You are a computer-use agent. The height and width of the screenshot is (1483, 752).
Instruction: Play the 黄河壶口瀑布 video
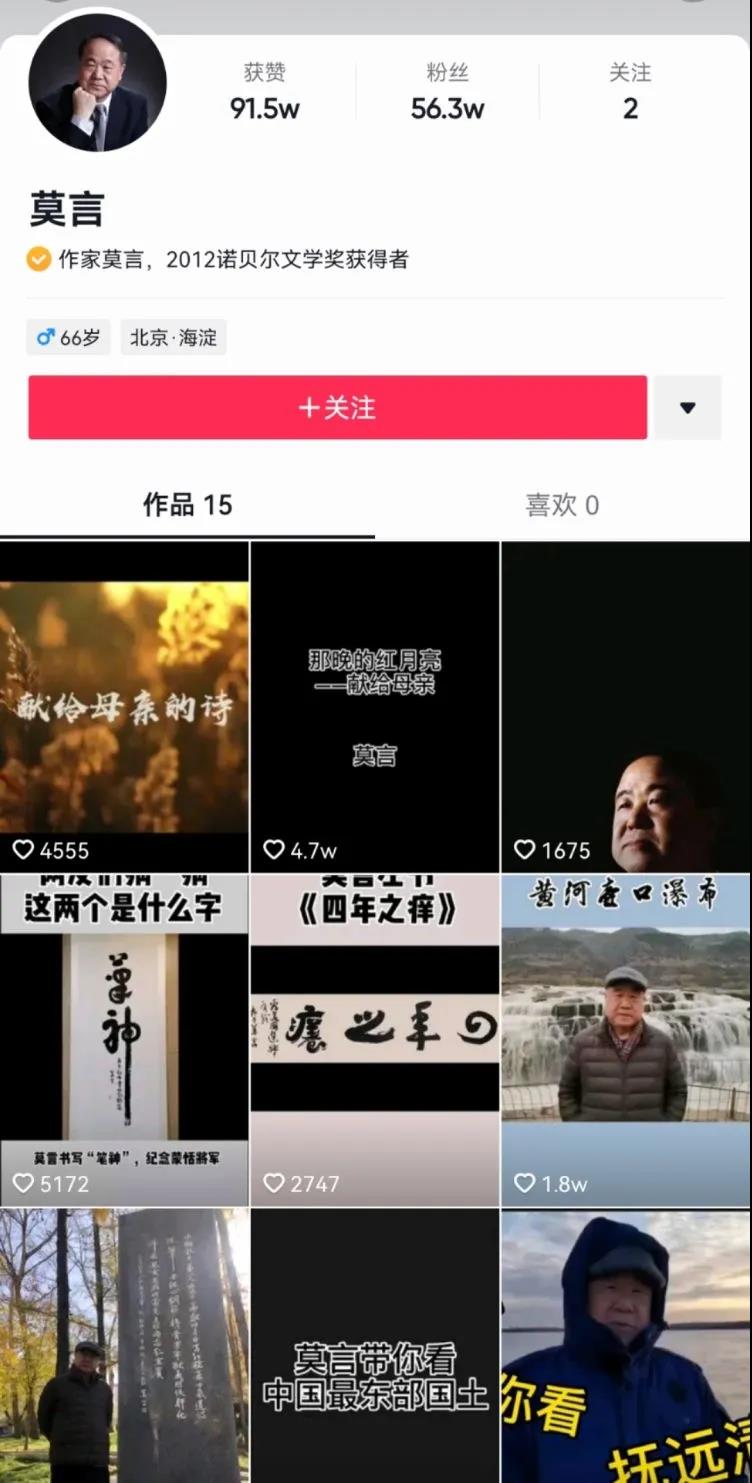click(x=626, y=1040)
